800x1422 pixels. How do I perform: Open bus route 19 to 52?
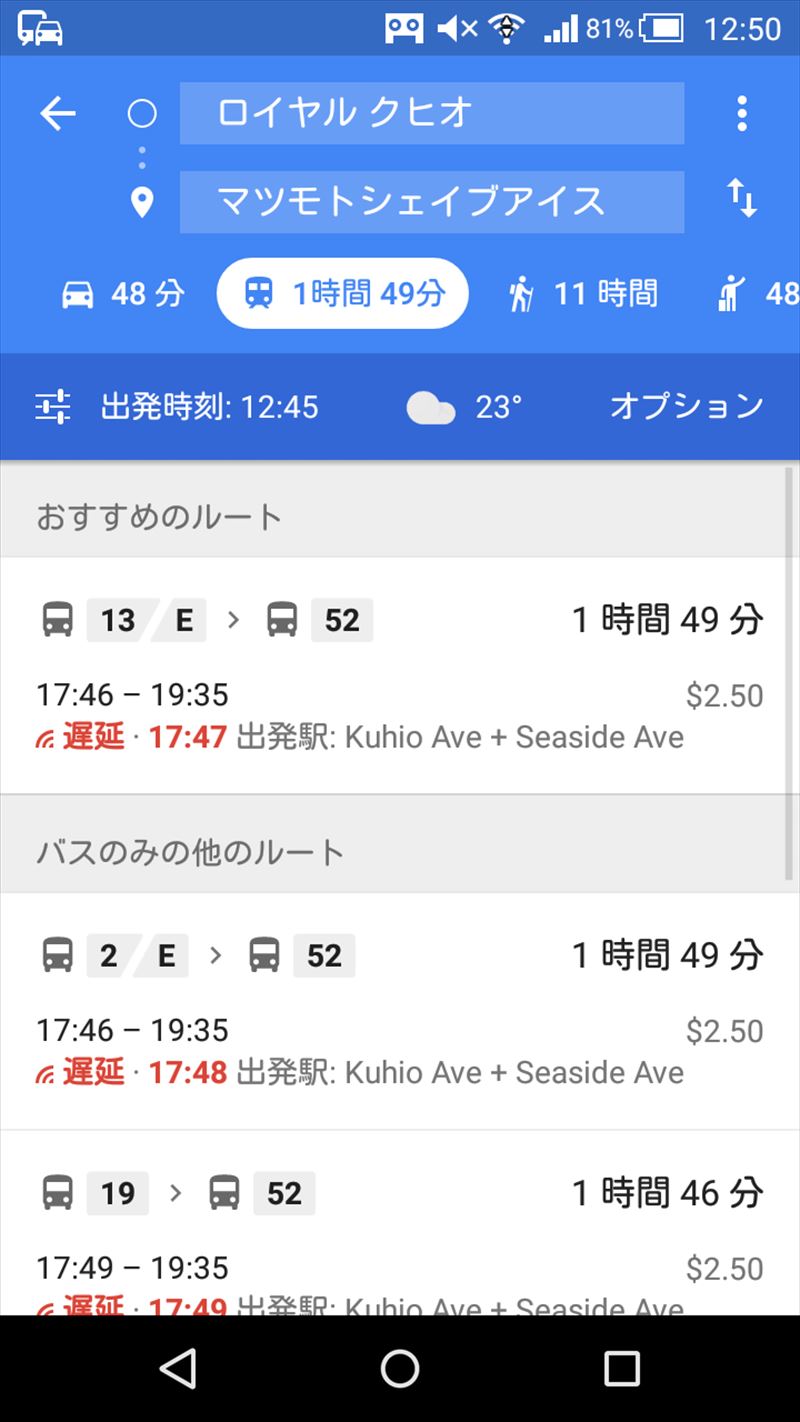point(400,1223)
